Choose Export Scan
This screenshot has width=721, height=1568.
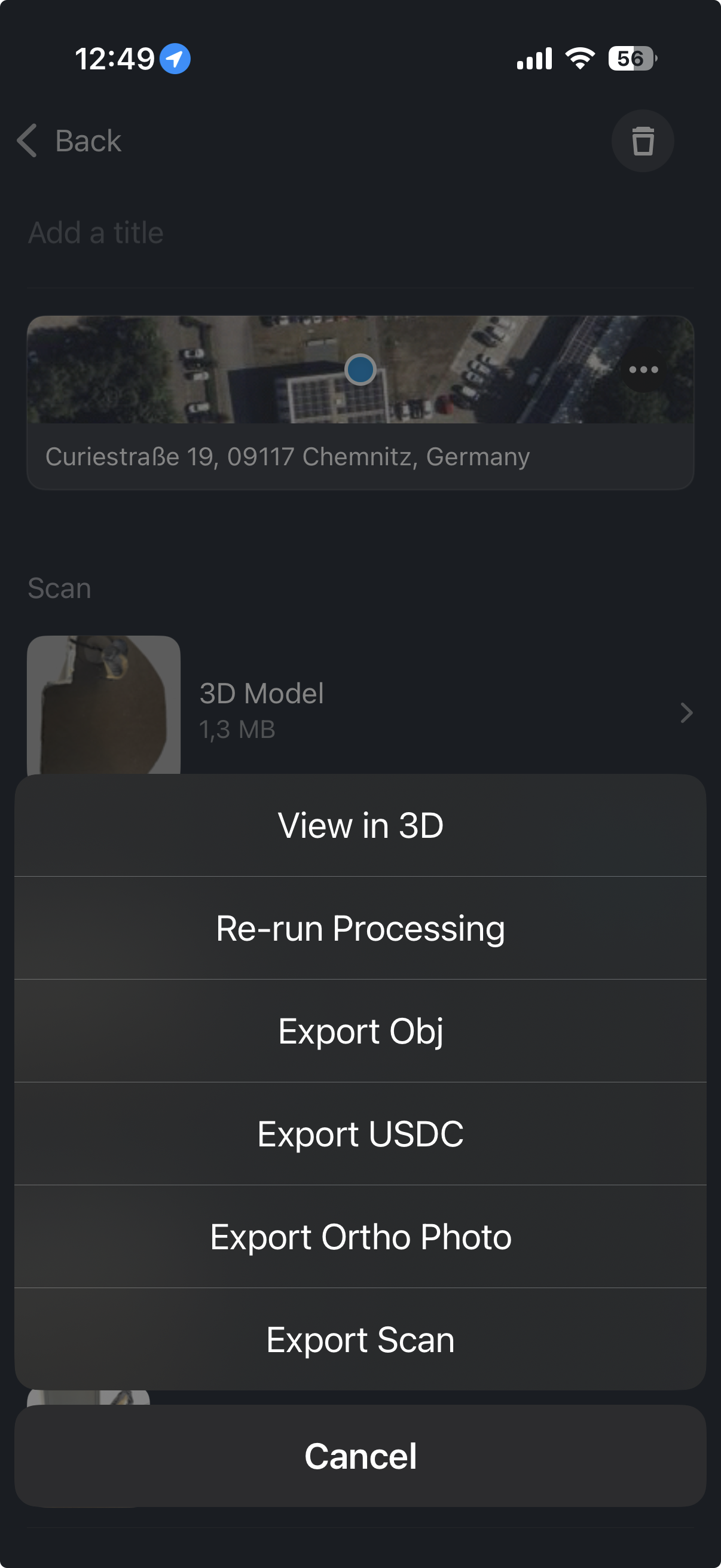pos(360,1340)
